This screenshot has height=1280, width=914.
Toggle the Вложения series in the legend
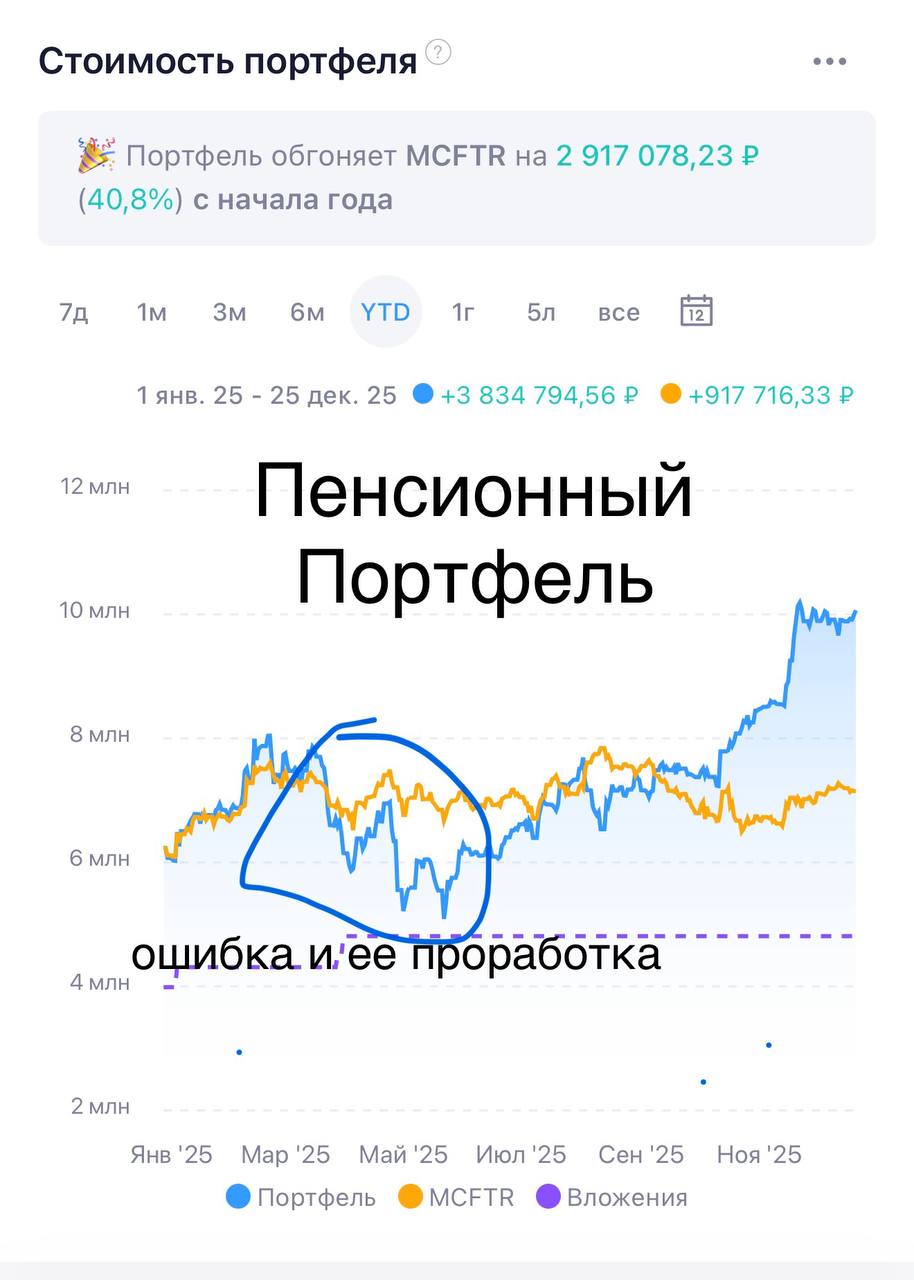pos(612,1197)
